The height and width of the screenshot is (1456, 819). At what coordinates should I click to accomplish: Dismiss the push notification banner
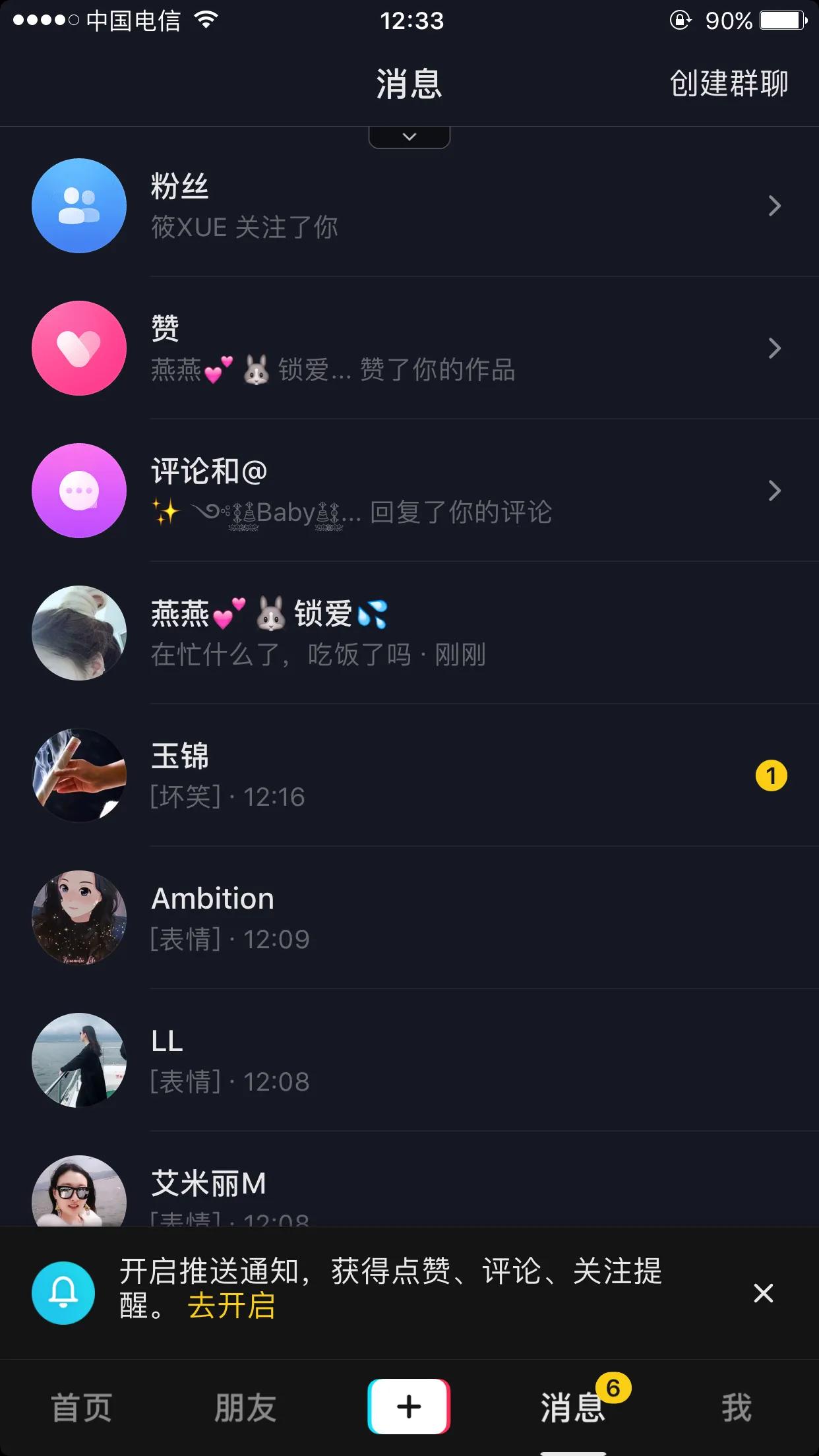(763, 1292)
